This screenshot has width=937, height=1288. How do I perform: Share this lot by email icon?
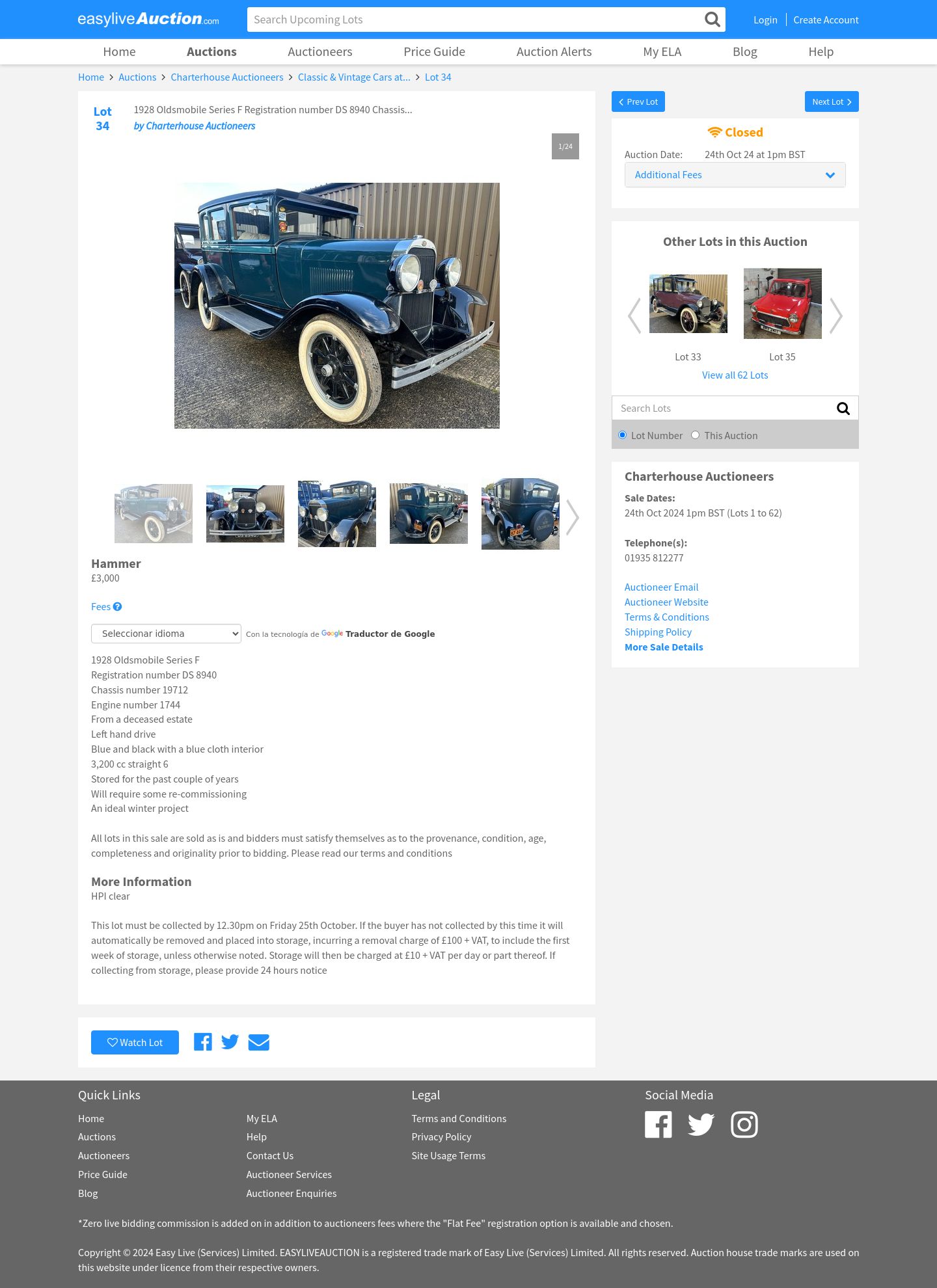(x=258, y=1042)
